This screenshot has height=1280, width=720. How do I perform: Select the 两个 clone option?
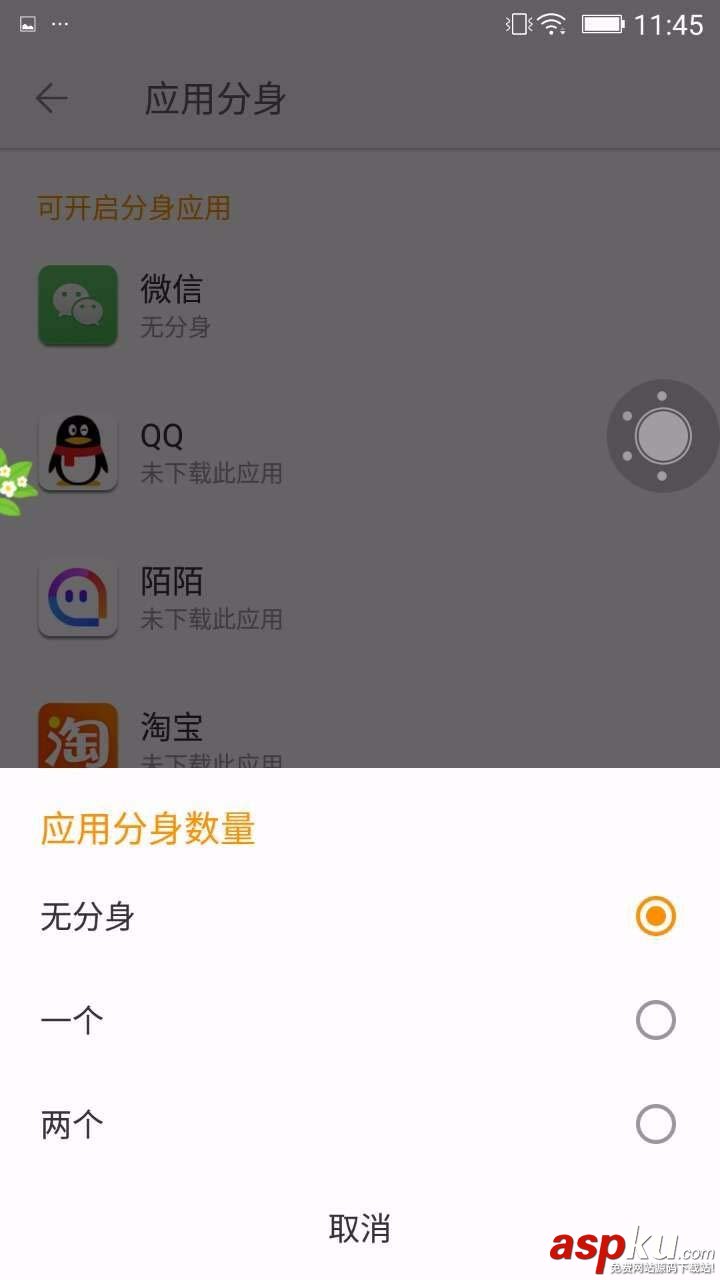[655, 1124]
